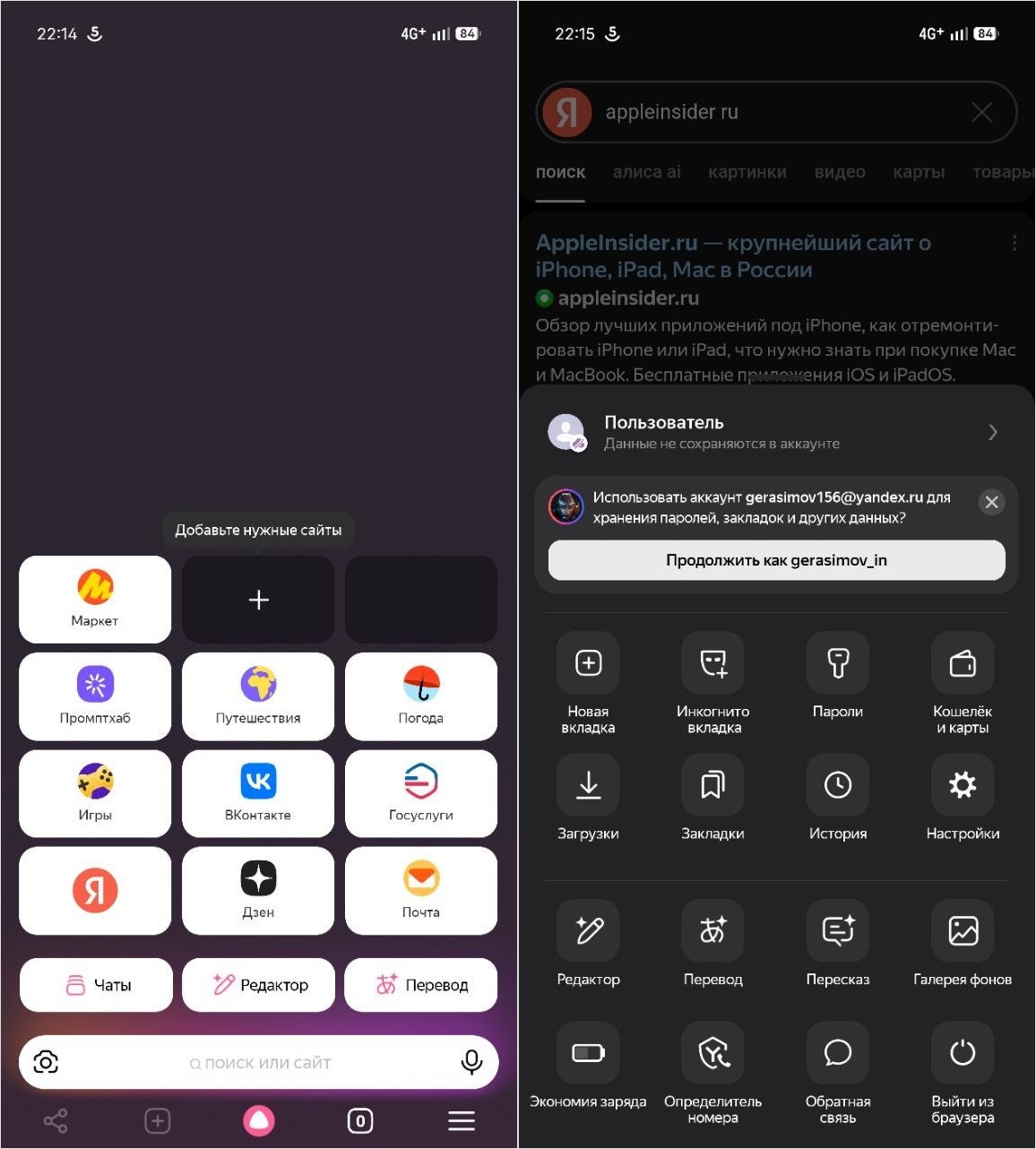Screen dimensions: 1036x1149
Task: Open the tab switcher showing 0 tabs
Action: point(360,1120)
